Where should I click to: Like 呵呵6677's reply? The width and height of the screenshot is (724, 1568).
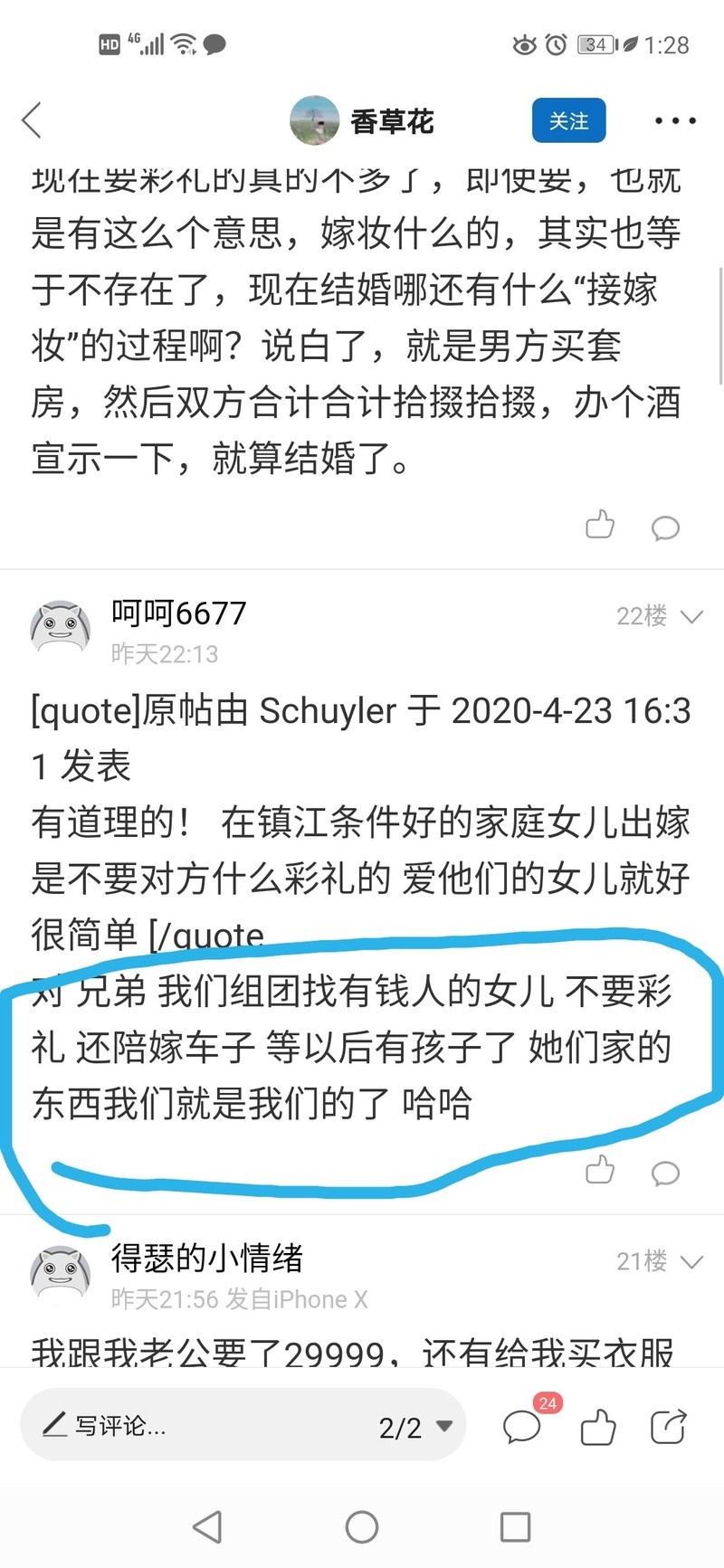click(x=600, y=1170)
